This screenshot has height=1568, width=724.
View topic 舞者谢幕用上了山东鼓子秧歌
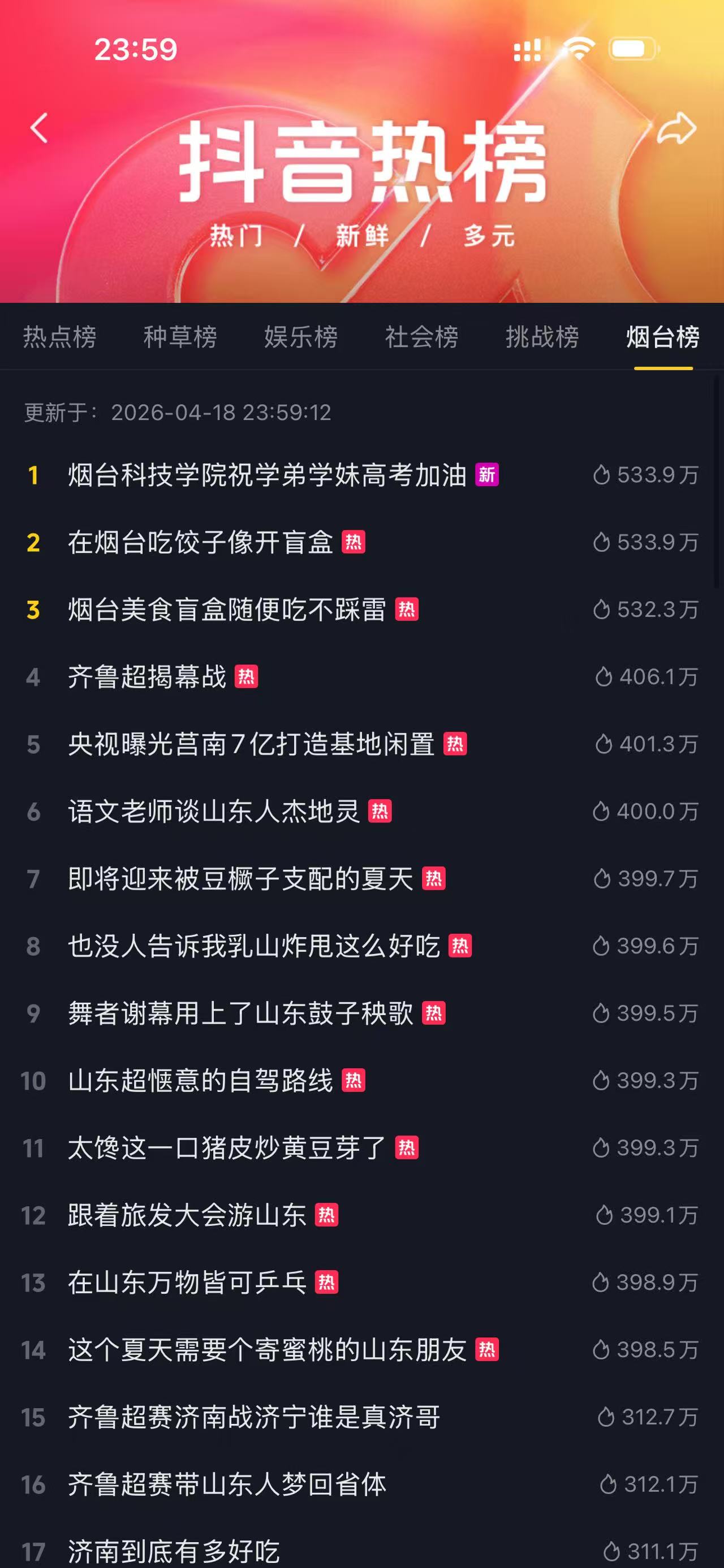tap(240, 1013)
